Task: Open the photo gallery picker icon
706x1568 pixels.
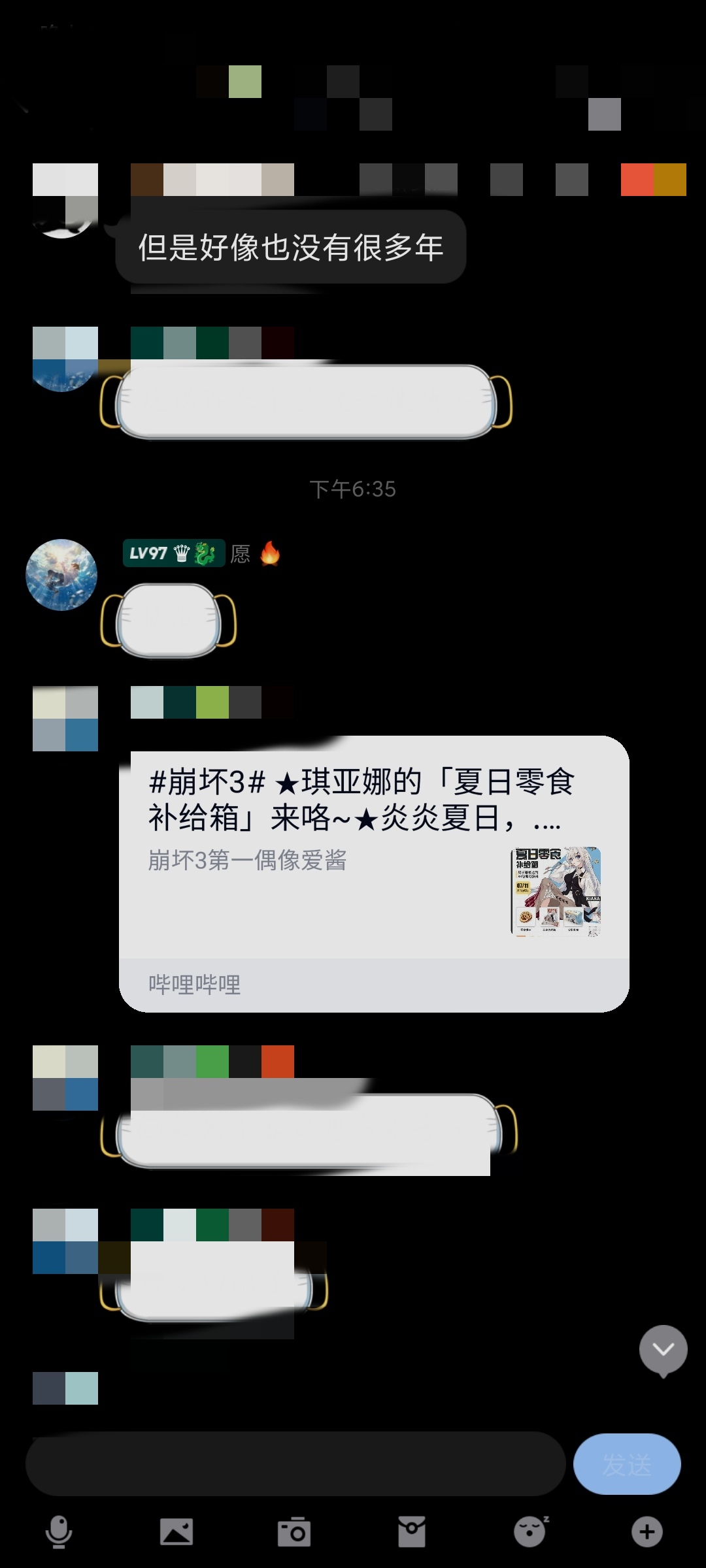Action: coord(176,1532)
